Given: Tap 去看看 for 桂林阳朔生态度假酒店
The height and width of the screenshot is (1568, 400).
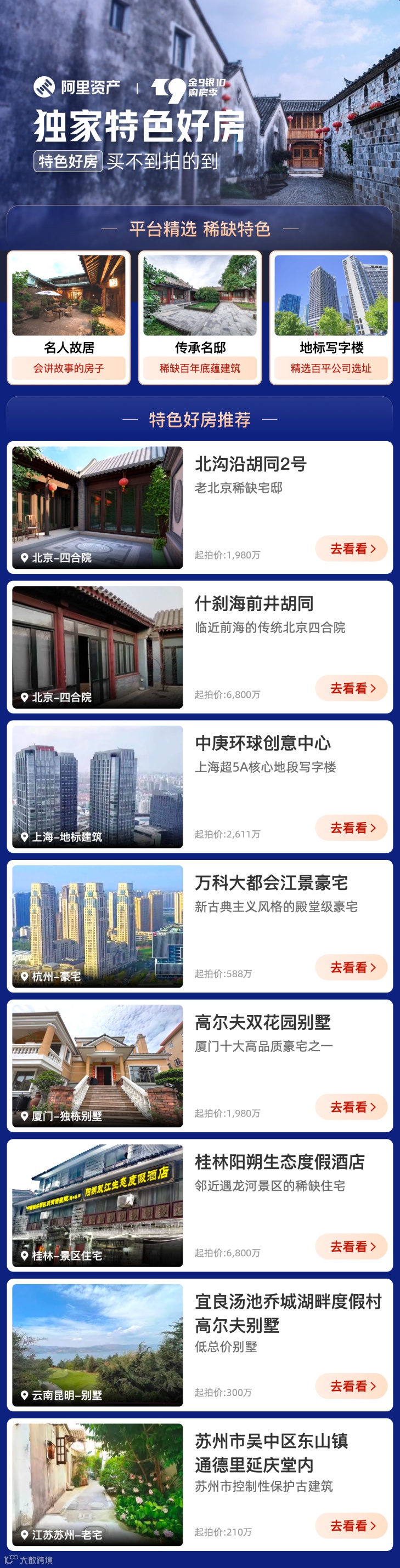Looking at the screenshot, I should [x=351, y=1246].
